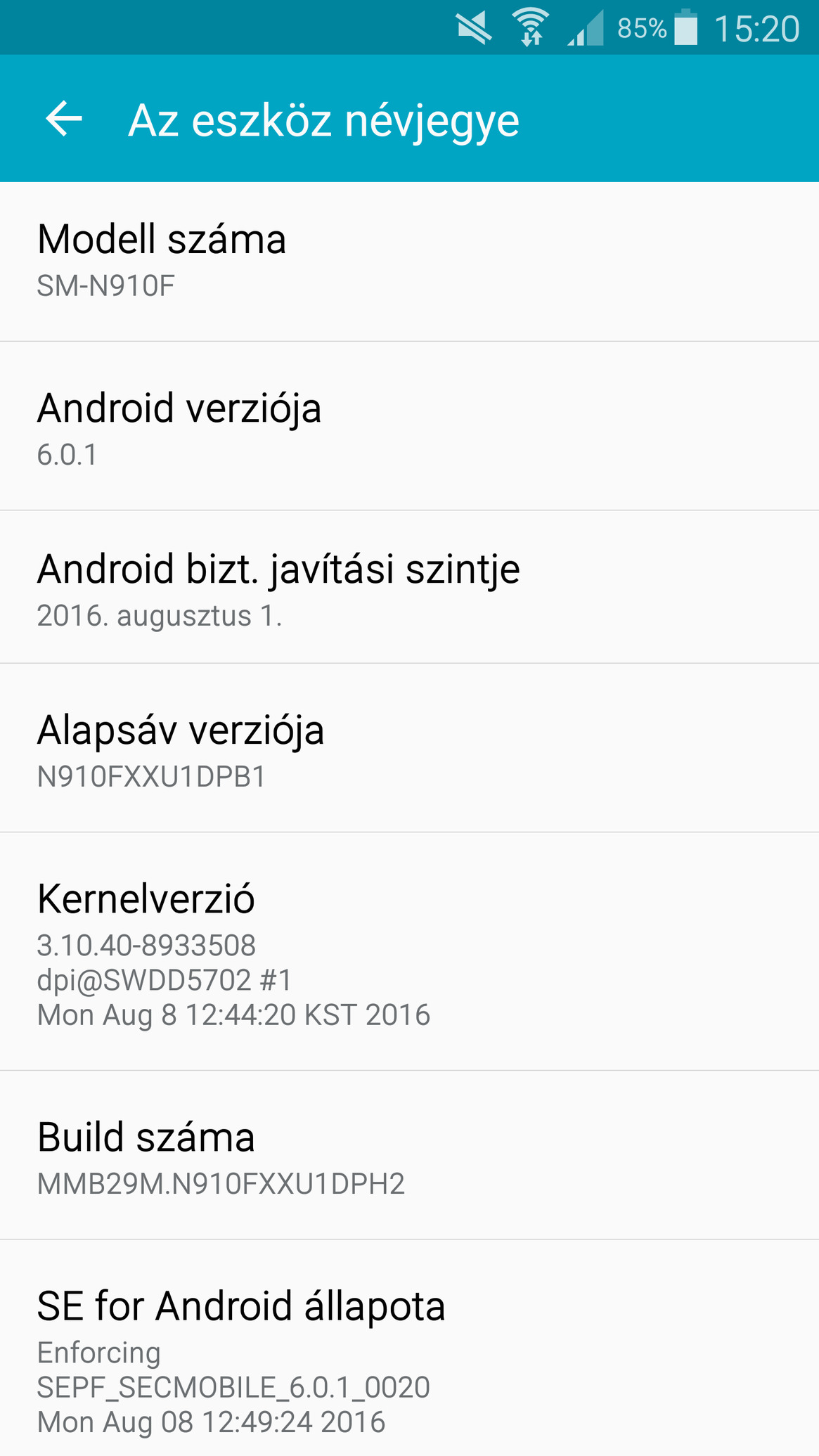Tap the Kernelverzió entry
The image size is (819, 1456).
[409, 952]
